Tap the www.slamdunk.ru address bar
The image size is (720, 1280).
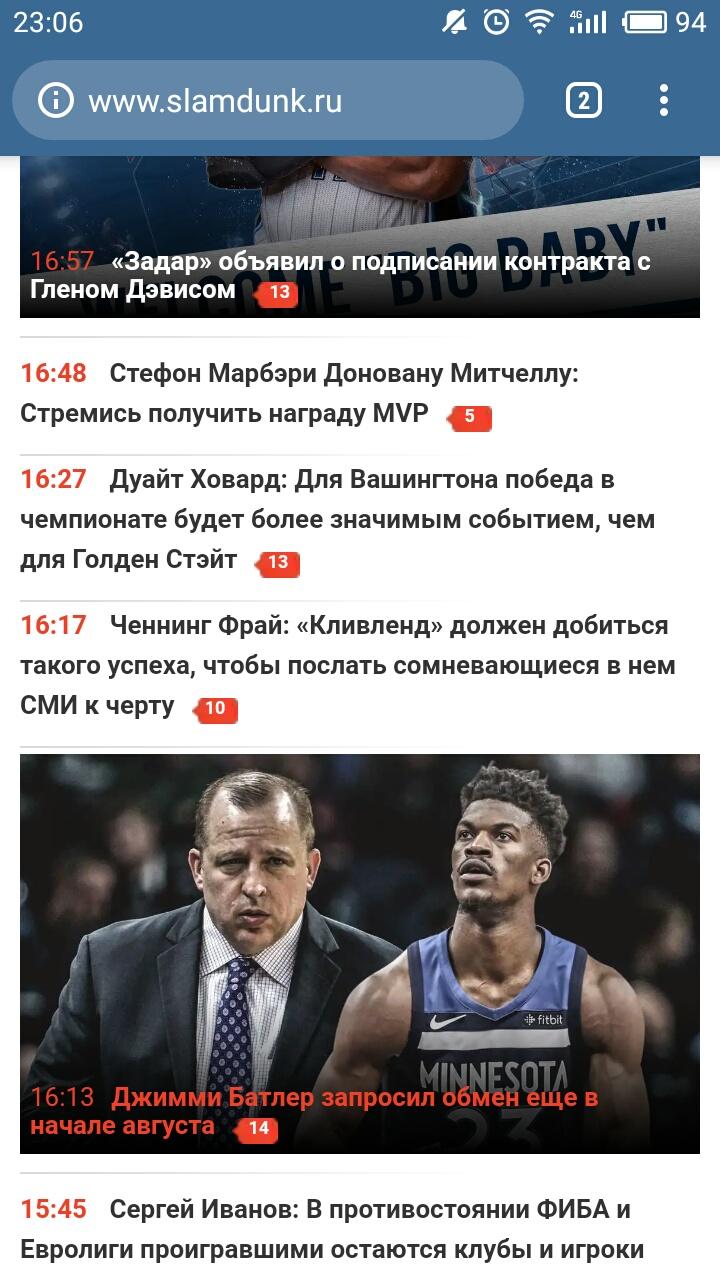pos(268,100)
